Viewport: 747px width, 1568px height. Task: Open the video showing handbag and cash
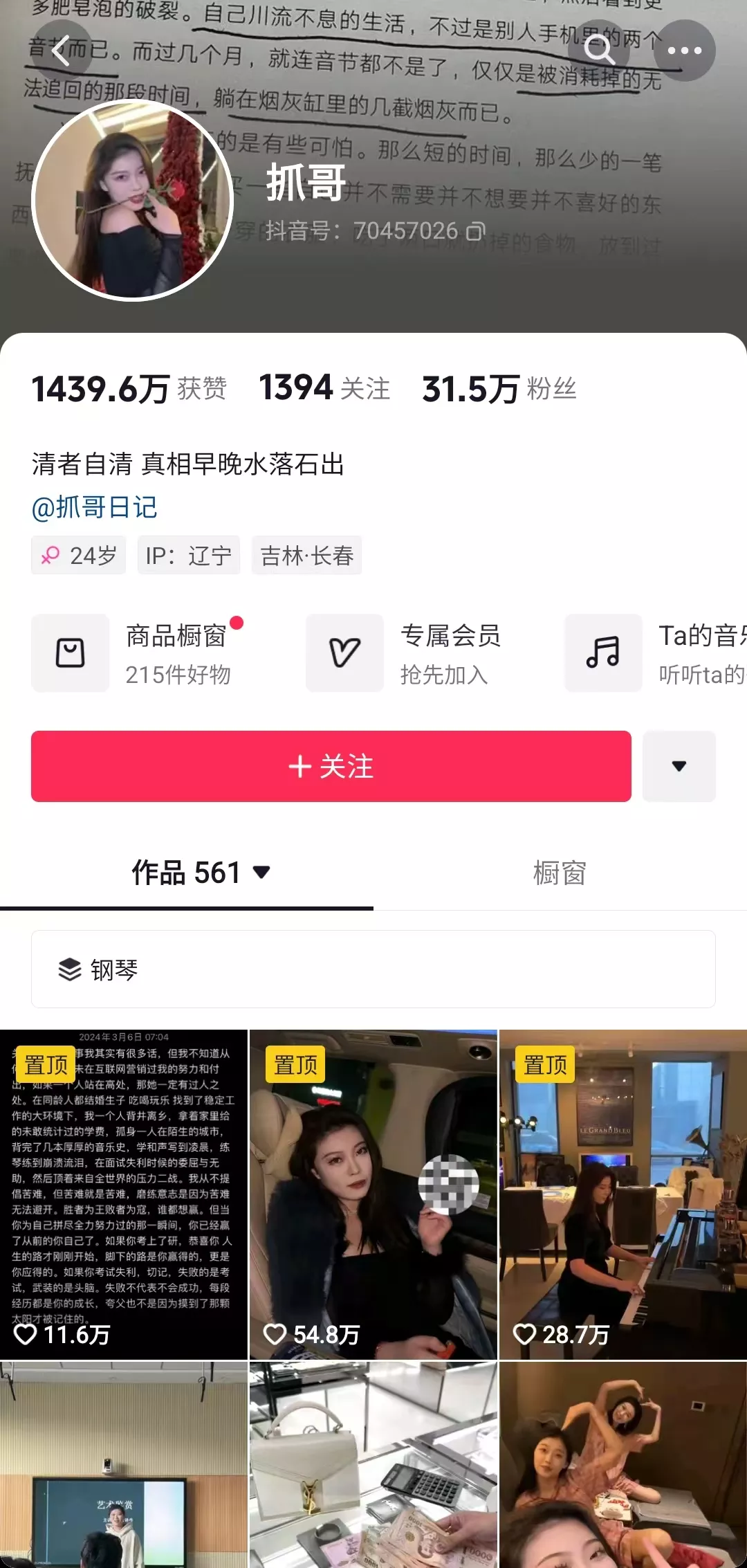(373, 1464)
